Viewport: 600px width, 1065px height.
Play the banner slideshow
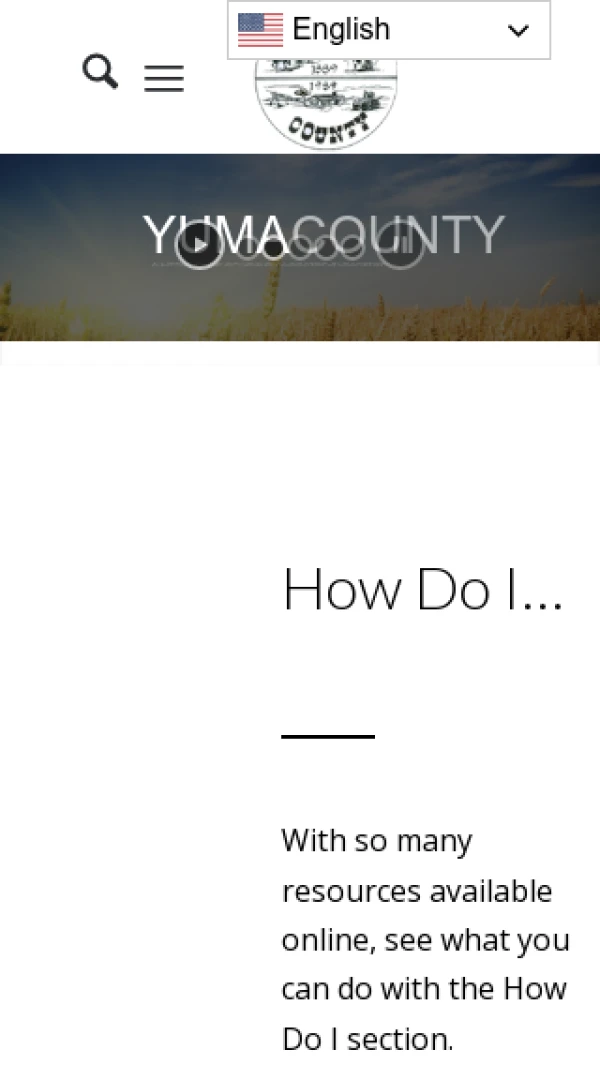(x=199, y=245)
